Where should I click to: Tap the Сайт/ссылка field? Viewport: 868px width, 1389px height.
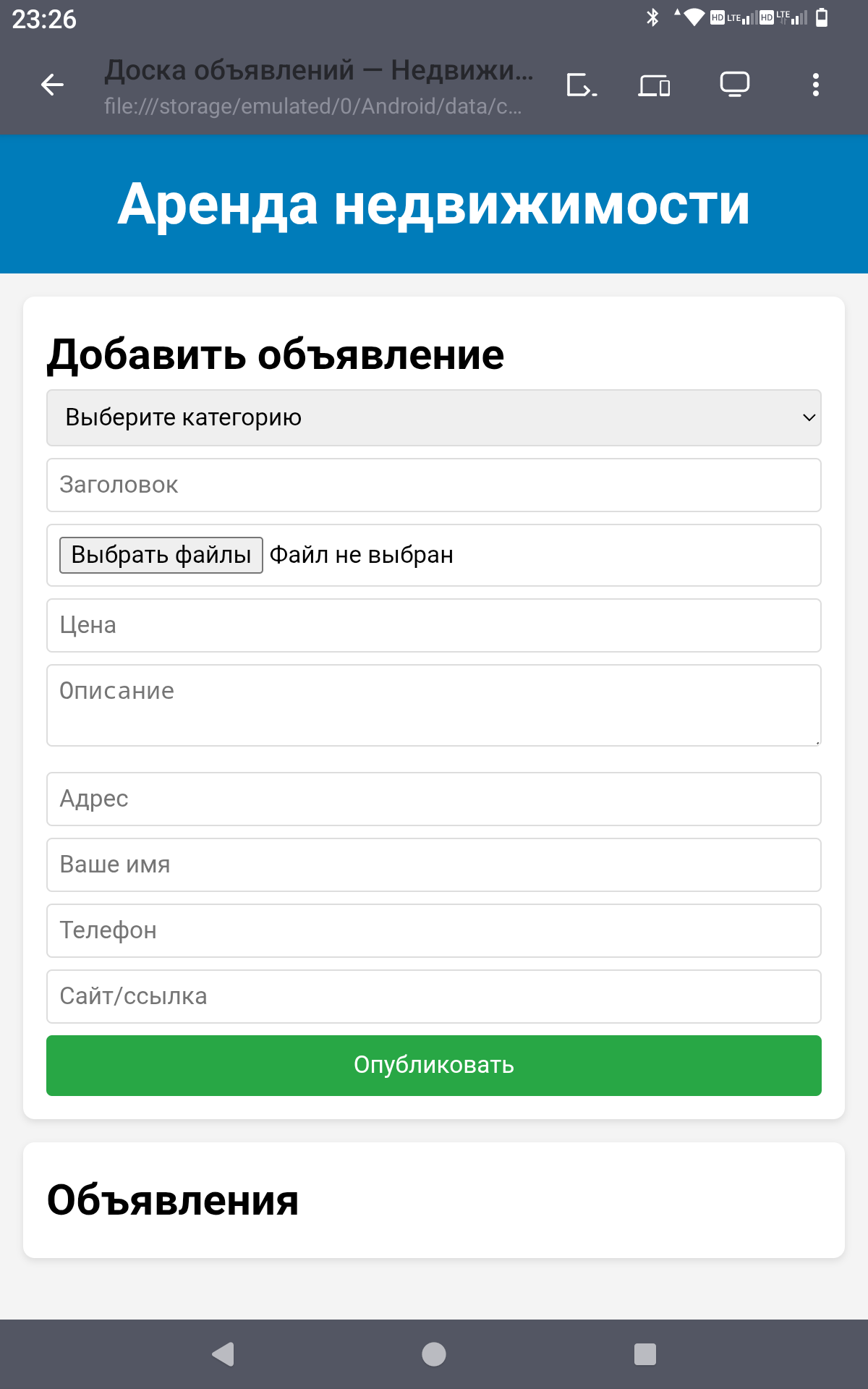click(434, 996)
